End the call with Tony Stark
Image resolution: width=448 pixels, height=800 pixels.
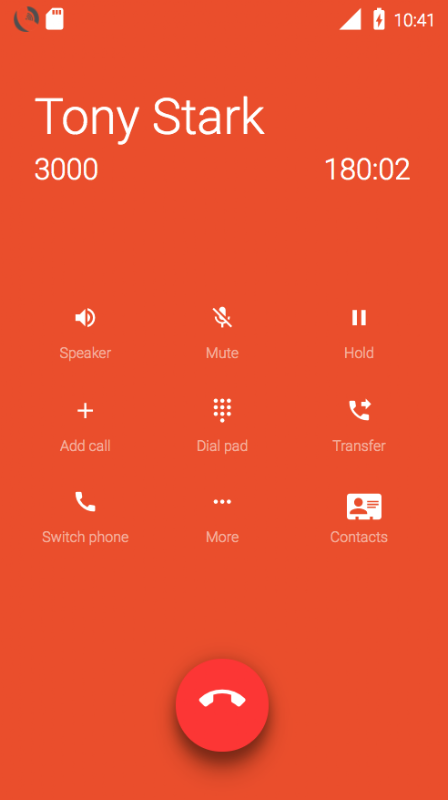(x=222, y=705)
